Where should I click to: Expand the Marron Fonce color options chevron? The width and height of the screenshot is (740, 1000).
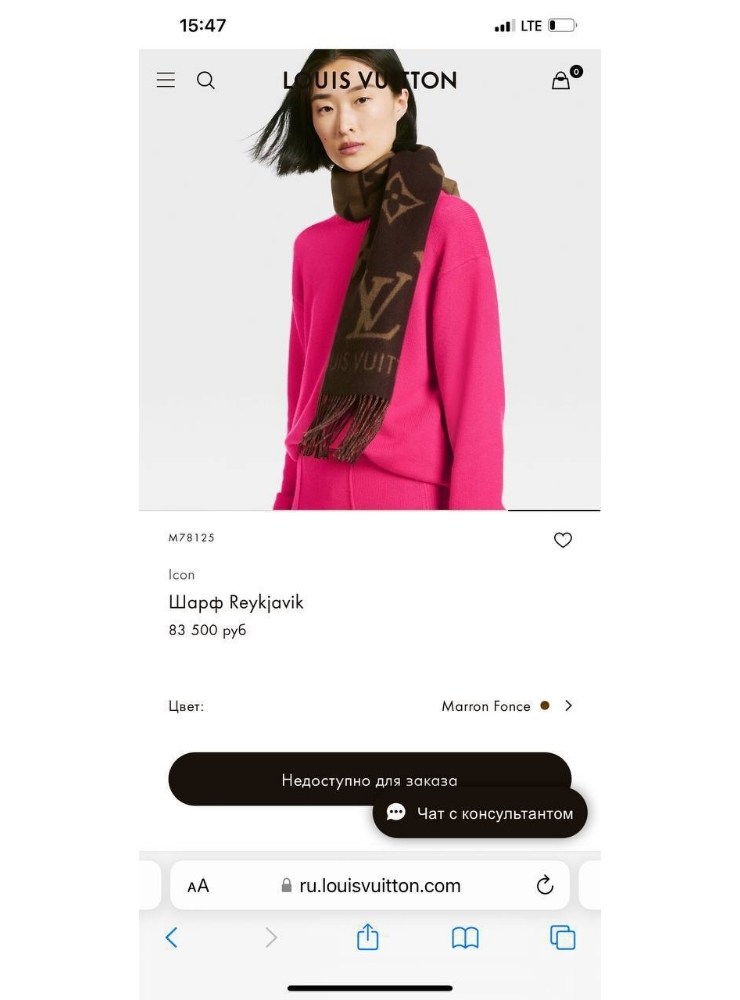(x=568, y=706)
